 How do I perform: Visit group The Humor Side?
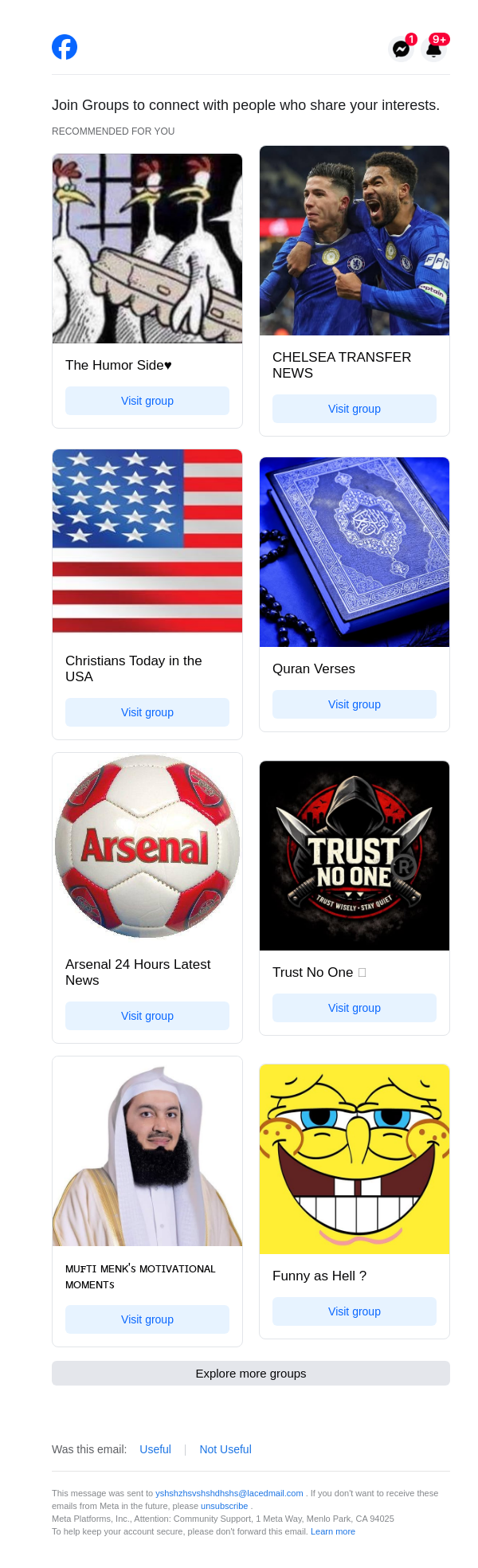[x=147, y=401]
